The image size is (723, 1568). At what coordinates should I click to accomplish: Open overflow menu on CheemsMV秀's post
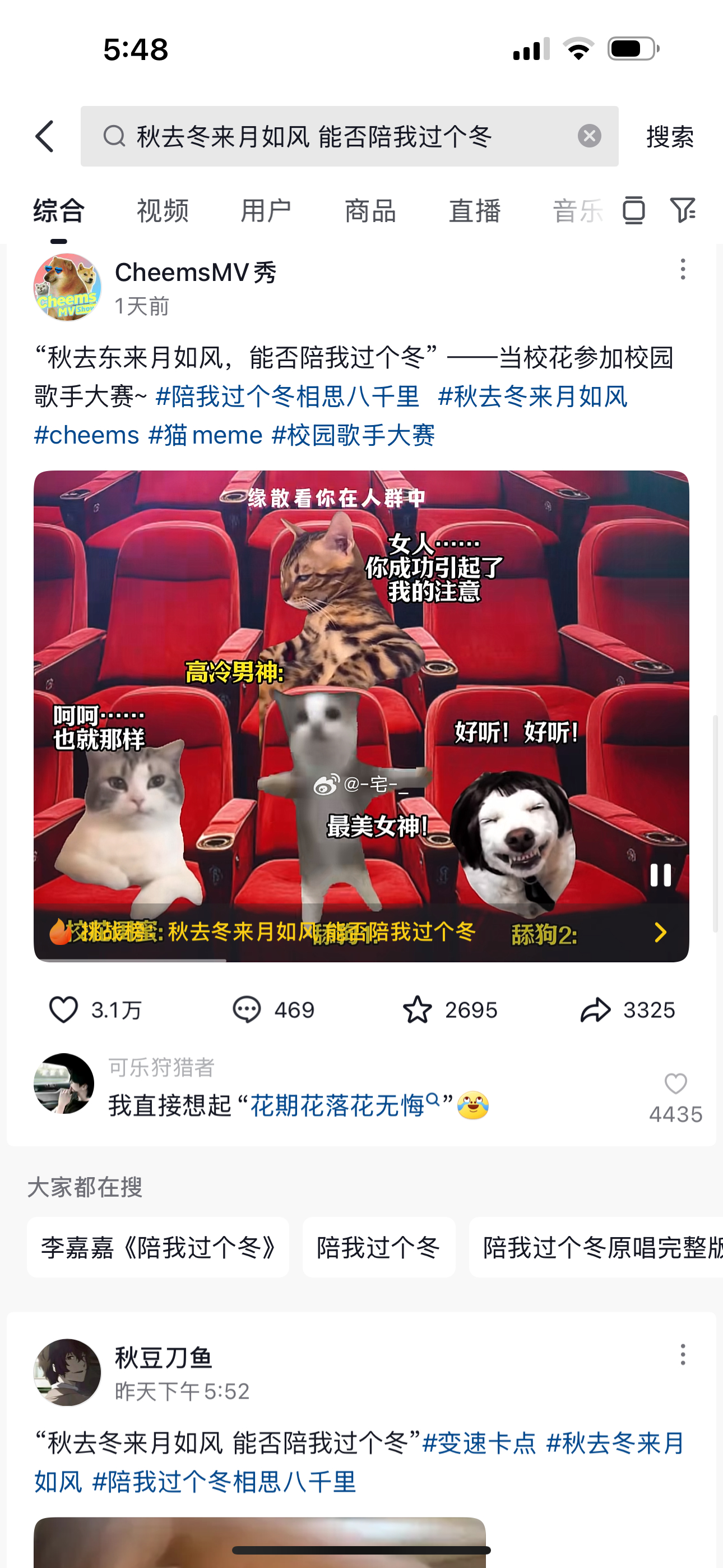[x=682, y=269]
